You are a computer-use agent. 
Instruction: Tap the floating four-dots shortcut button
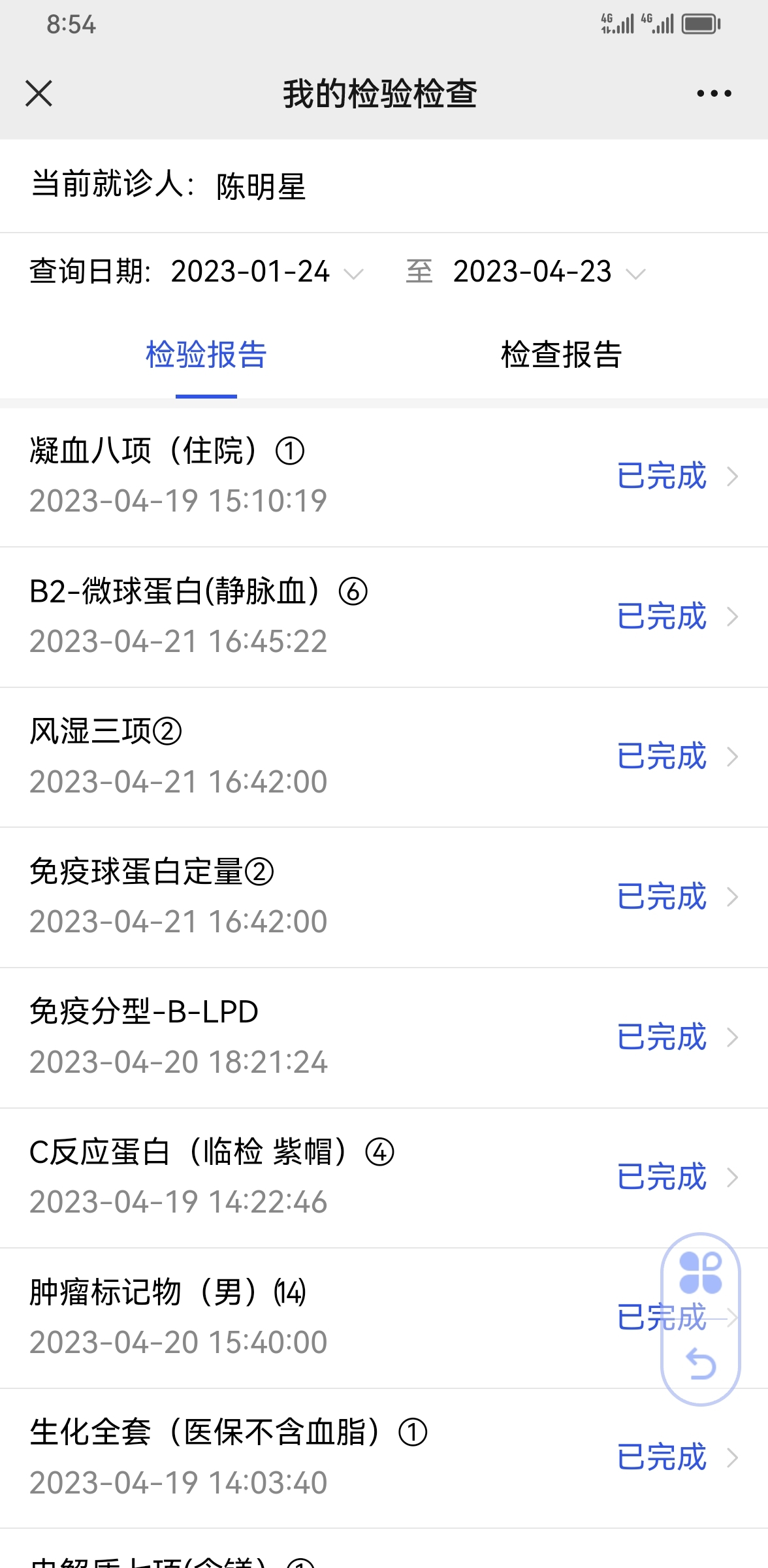[701, 1273]
